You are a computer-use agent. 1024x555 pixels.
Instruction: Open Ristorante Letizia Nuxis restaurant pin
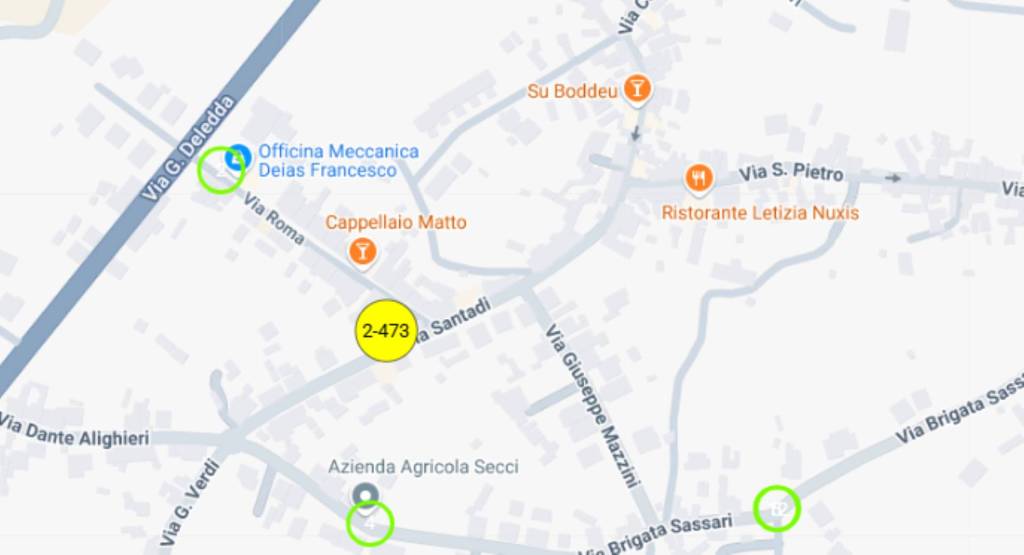[x=699, y=179]
